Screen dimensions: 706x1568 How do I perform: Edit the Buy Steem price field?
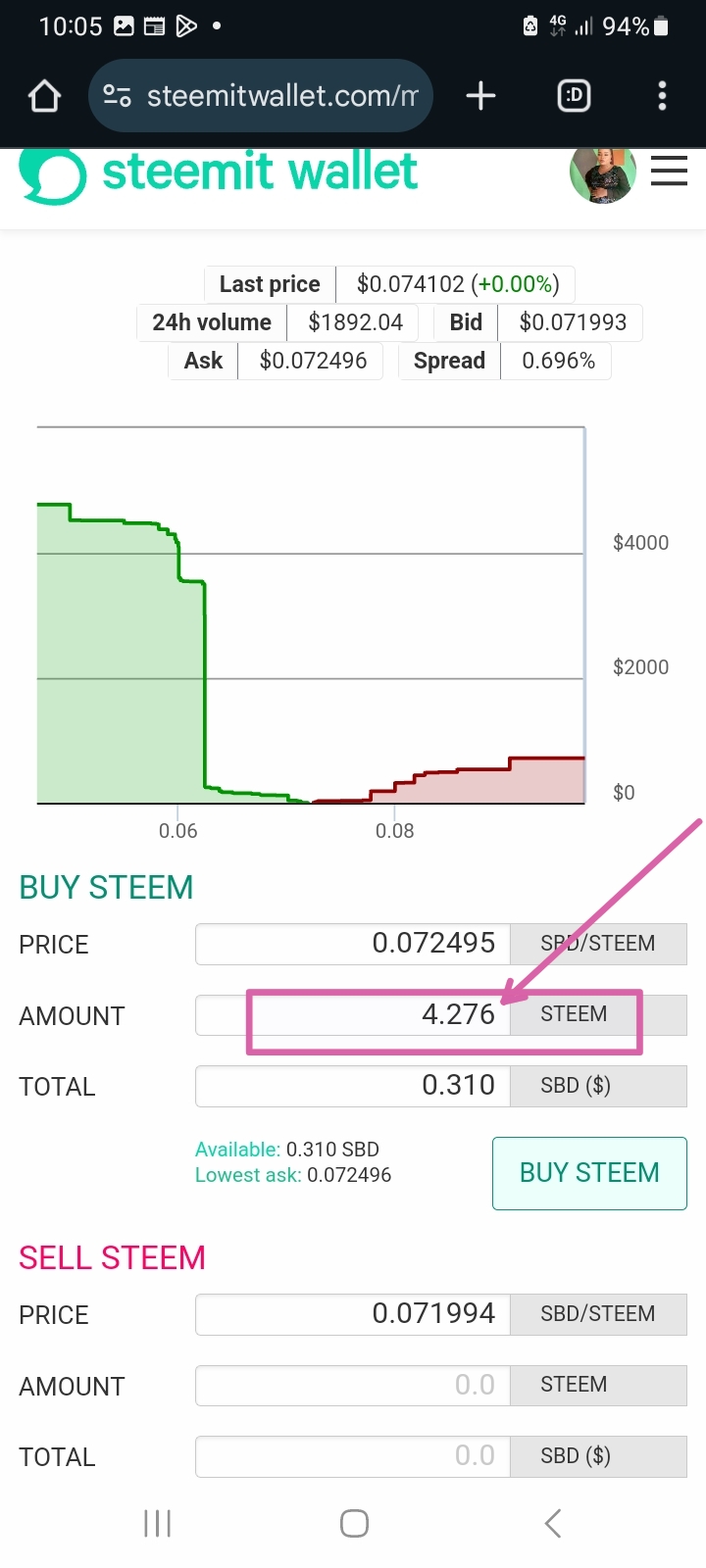pyautogui.click(x=353, y=944)
